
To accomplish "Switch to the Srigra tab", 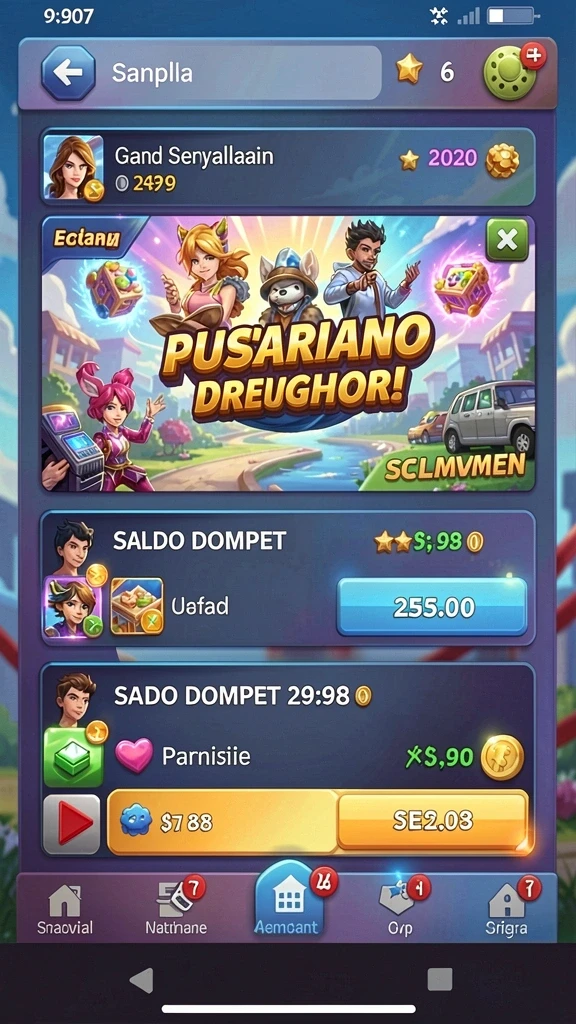I will [x=507, y=909].
